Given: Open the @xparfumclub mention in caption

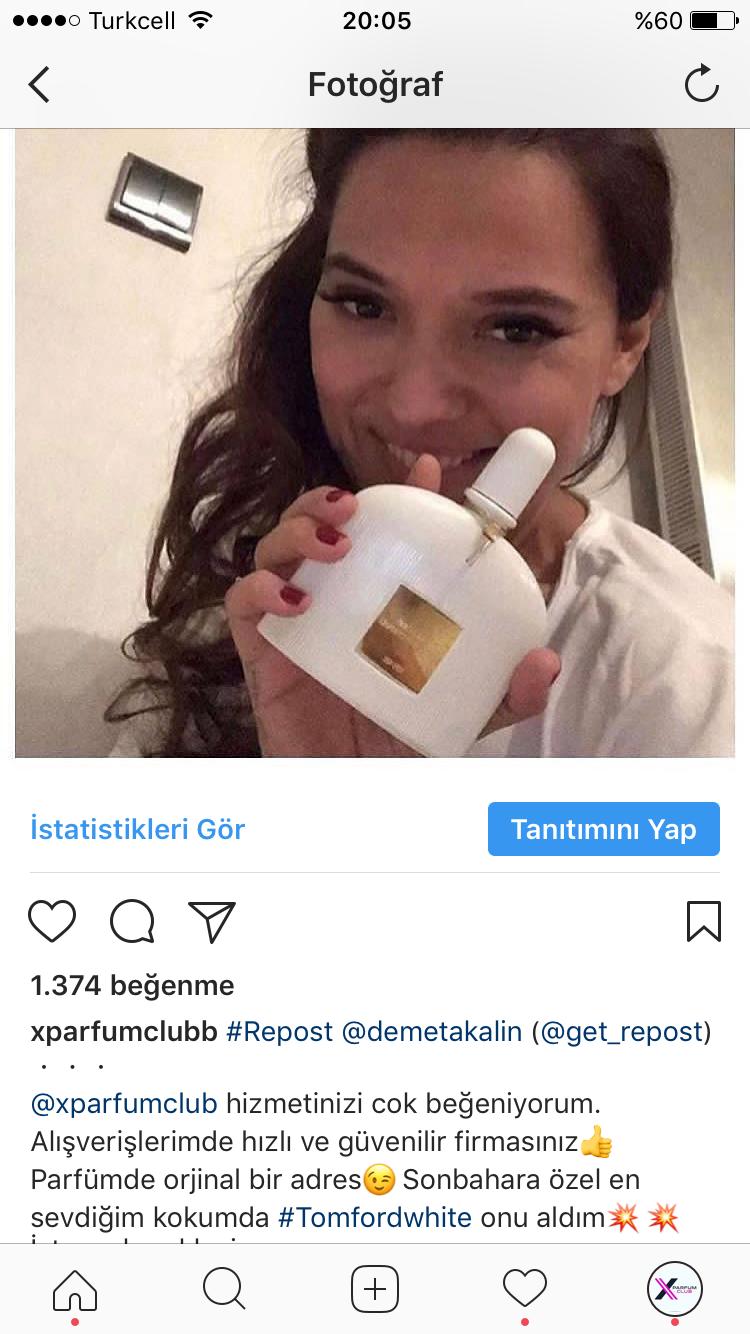Looking at the screenshot, I should 124,1104.
